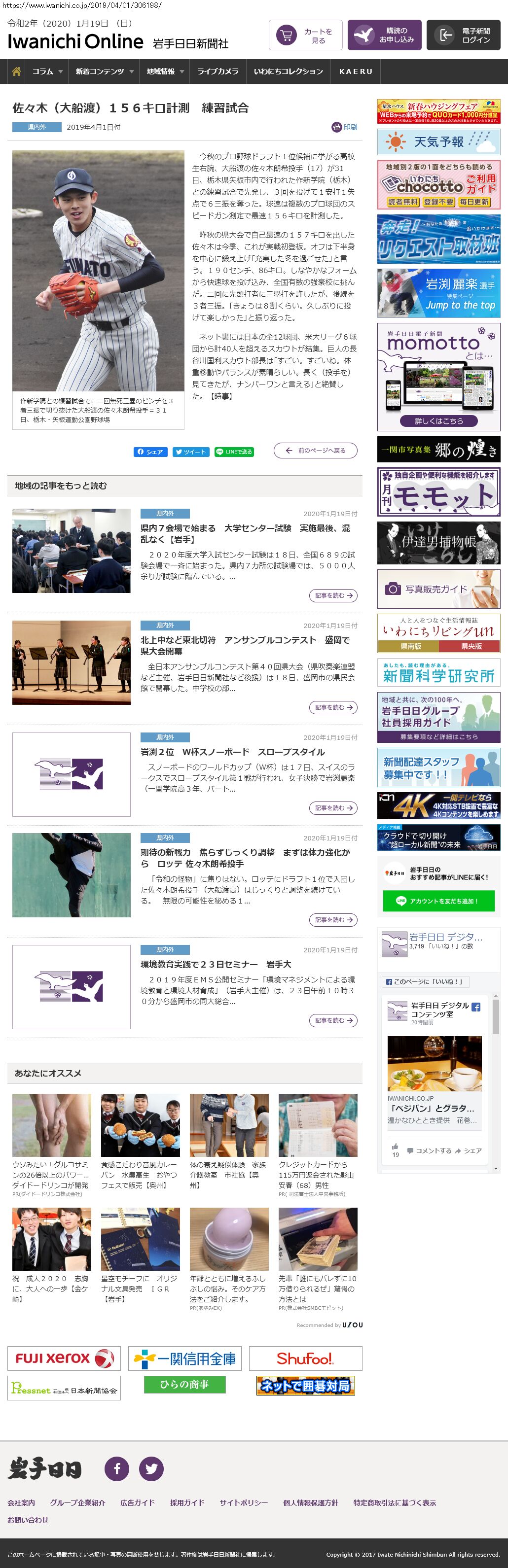This screenshot has height=1568, width=508.
Task: Open the 写真販売ガイド banner
Action: coord(438,589)
